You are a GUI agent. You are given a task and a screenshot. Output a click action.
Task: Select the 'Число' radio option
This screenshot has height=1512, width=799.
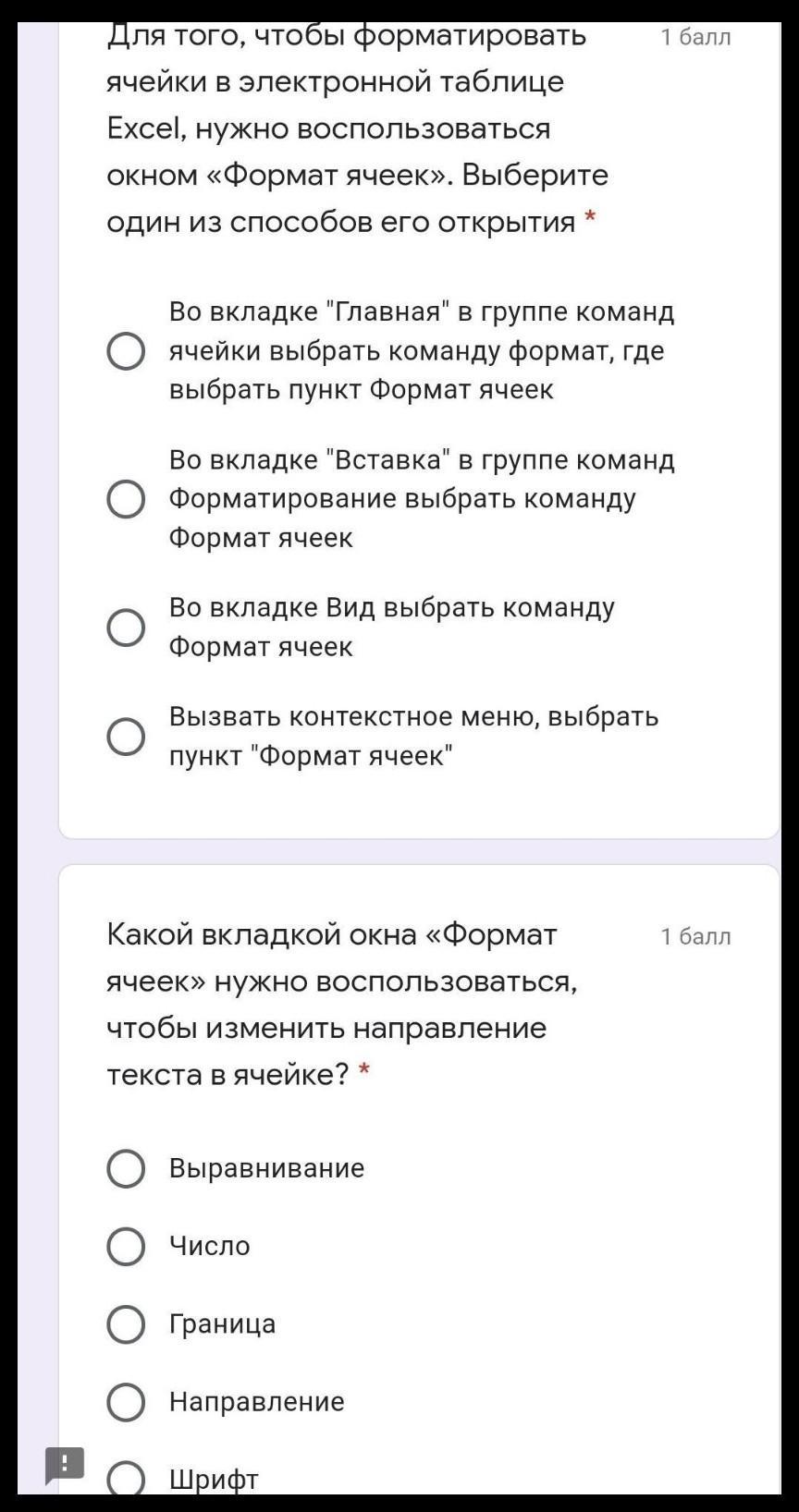point(126,1246)
